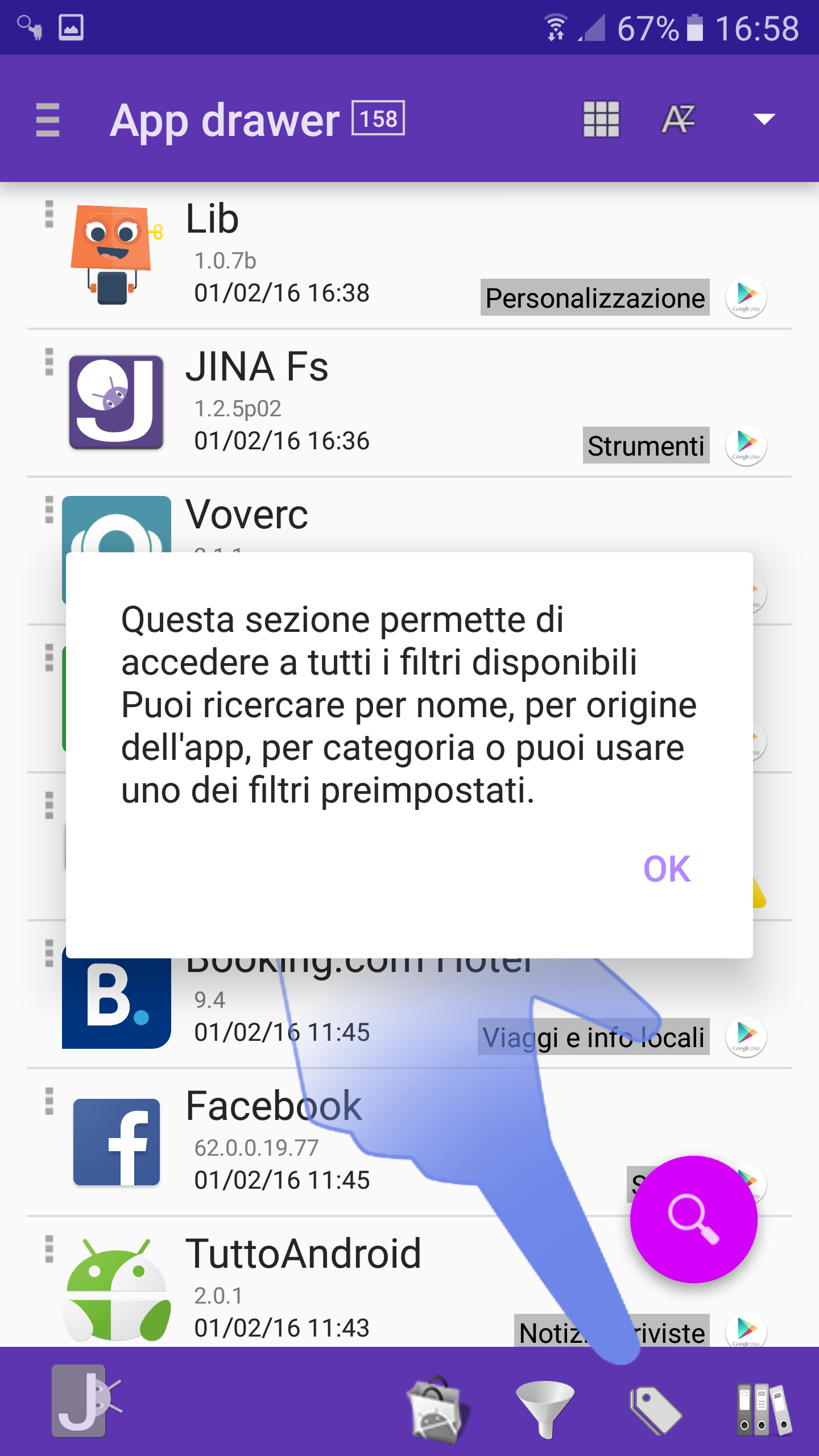Switch to grid view
The height and width of the screenshot is (1456, 819).
coord(601,119)
